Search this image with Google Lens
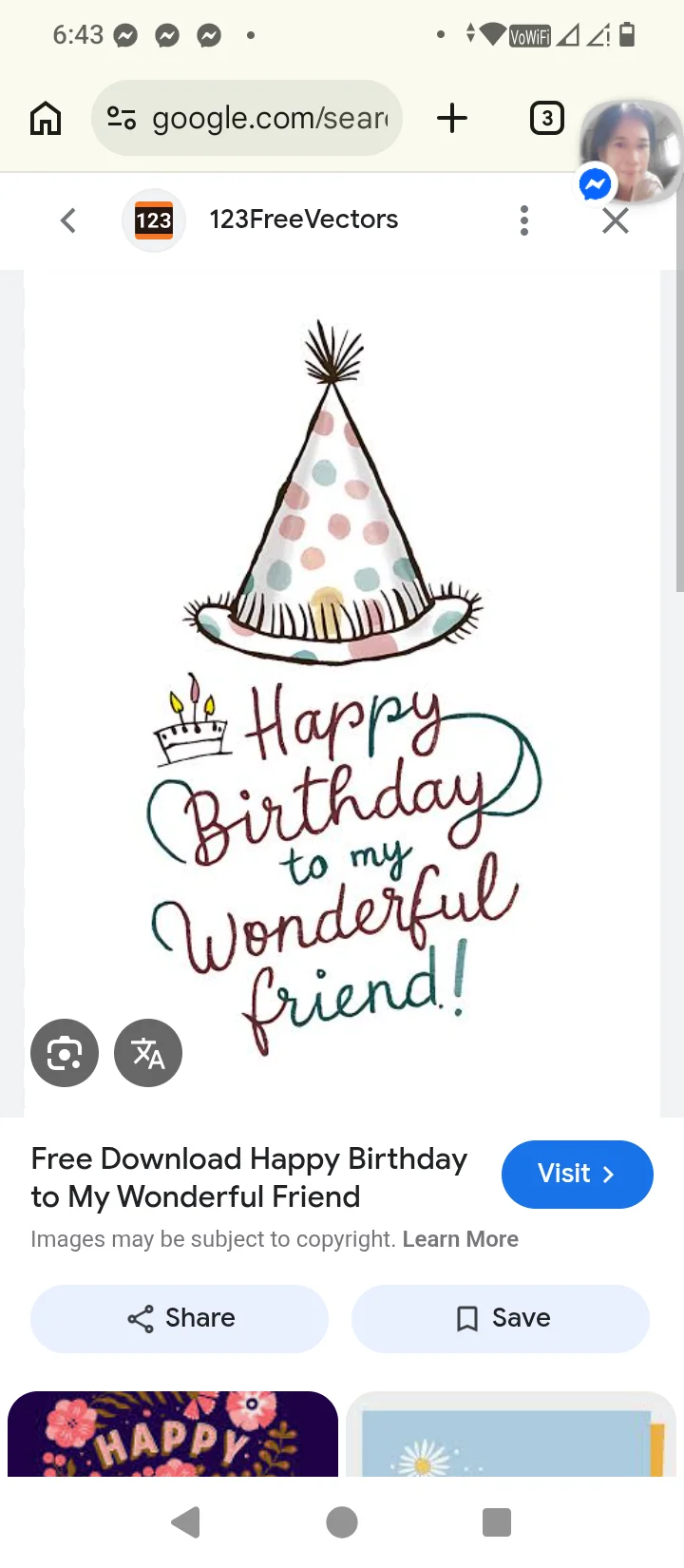684x1568 pixels. 65,1053
